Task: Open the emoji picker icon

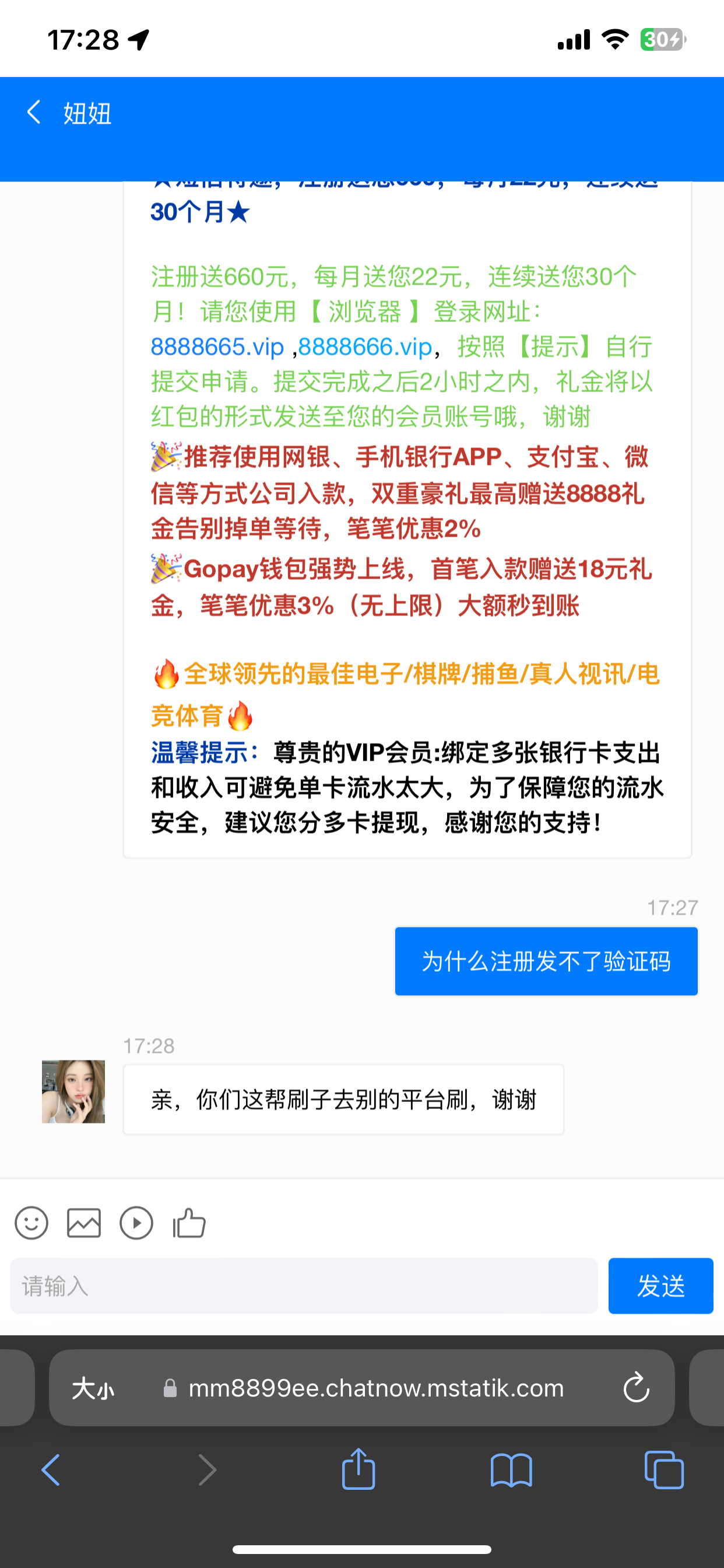Action: (x=31, y=1223)
